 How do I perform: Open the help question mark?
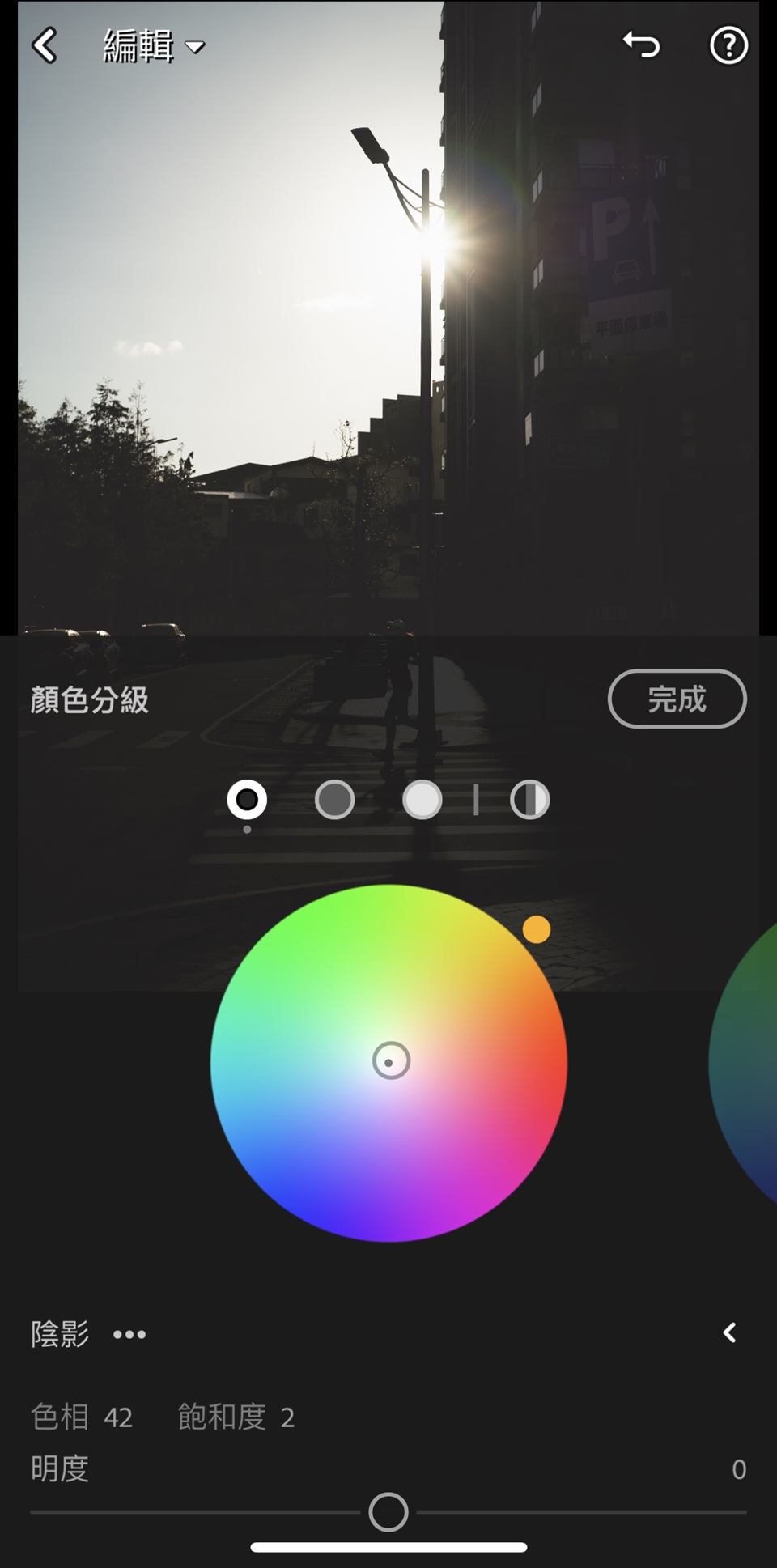coord(728,45)
